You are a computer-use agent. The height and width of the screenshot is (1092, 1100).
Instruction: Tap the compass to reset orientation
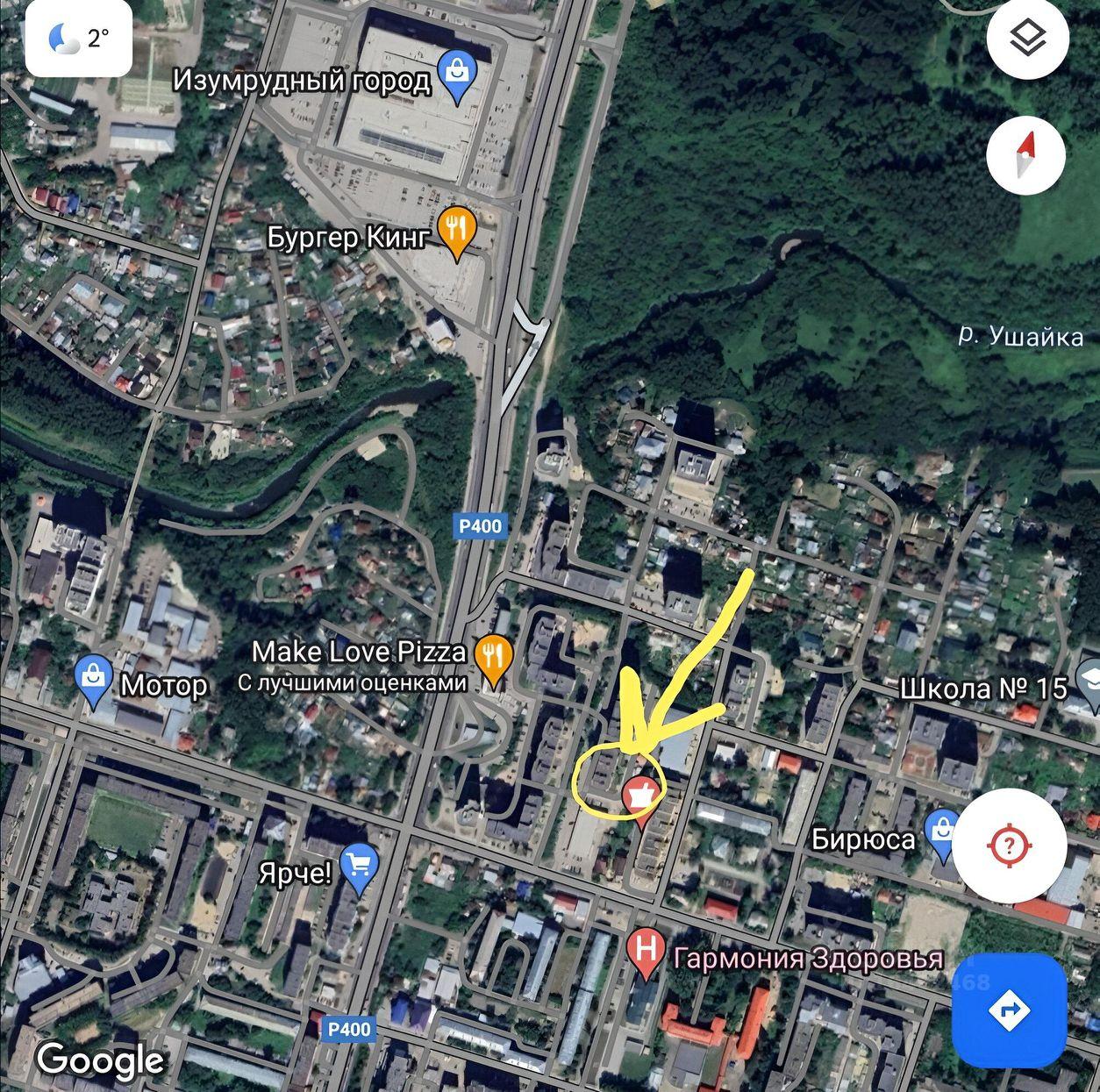[x=1026, y=155]
